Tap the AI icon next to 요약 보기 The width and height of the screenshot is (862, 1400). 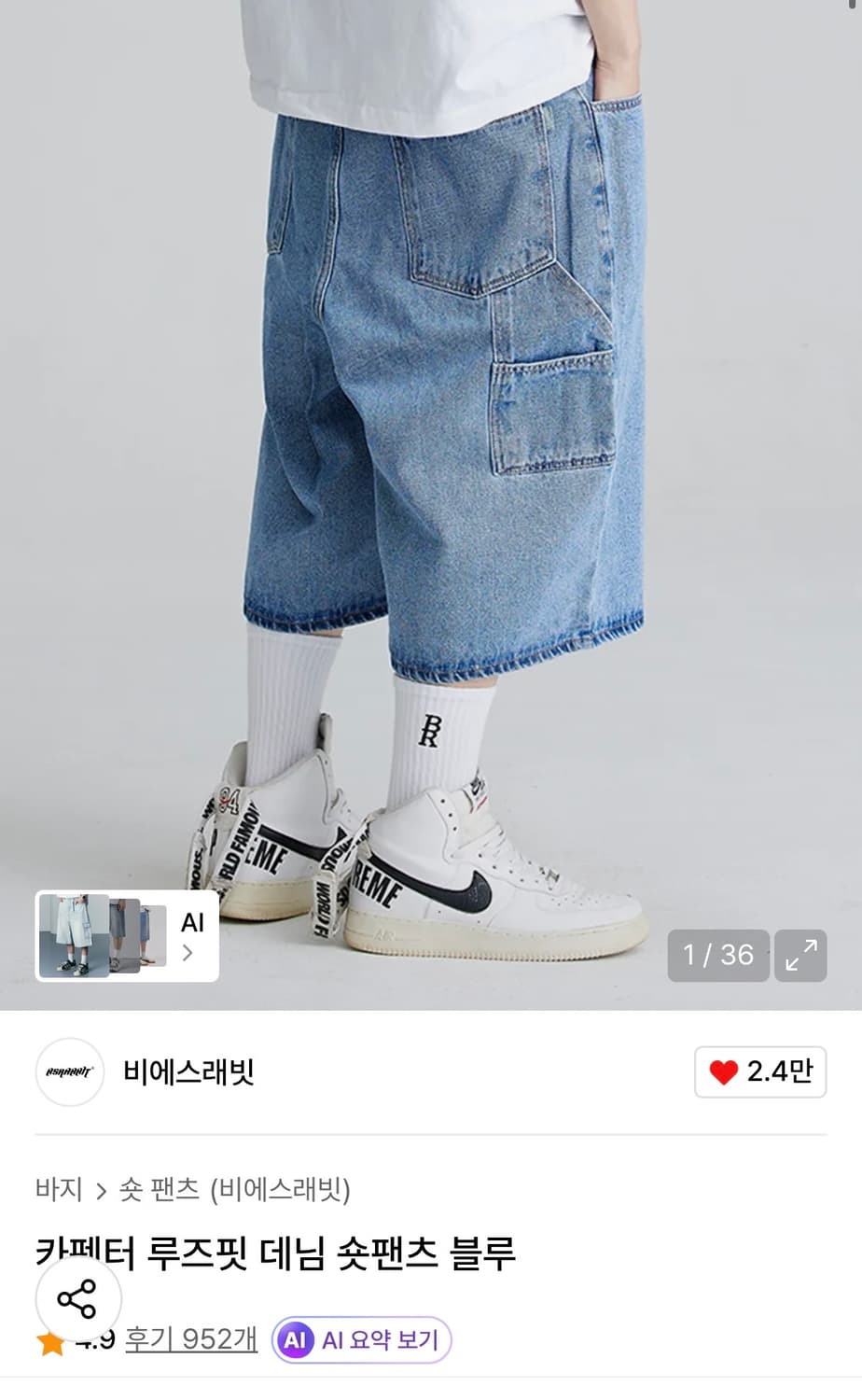(x=297, y=1339)
